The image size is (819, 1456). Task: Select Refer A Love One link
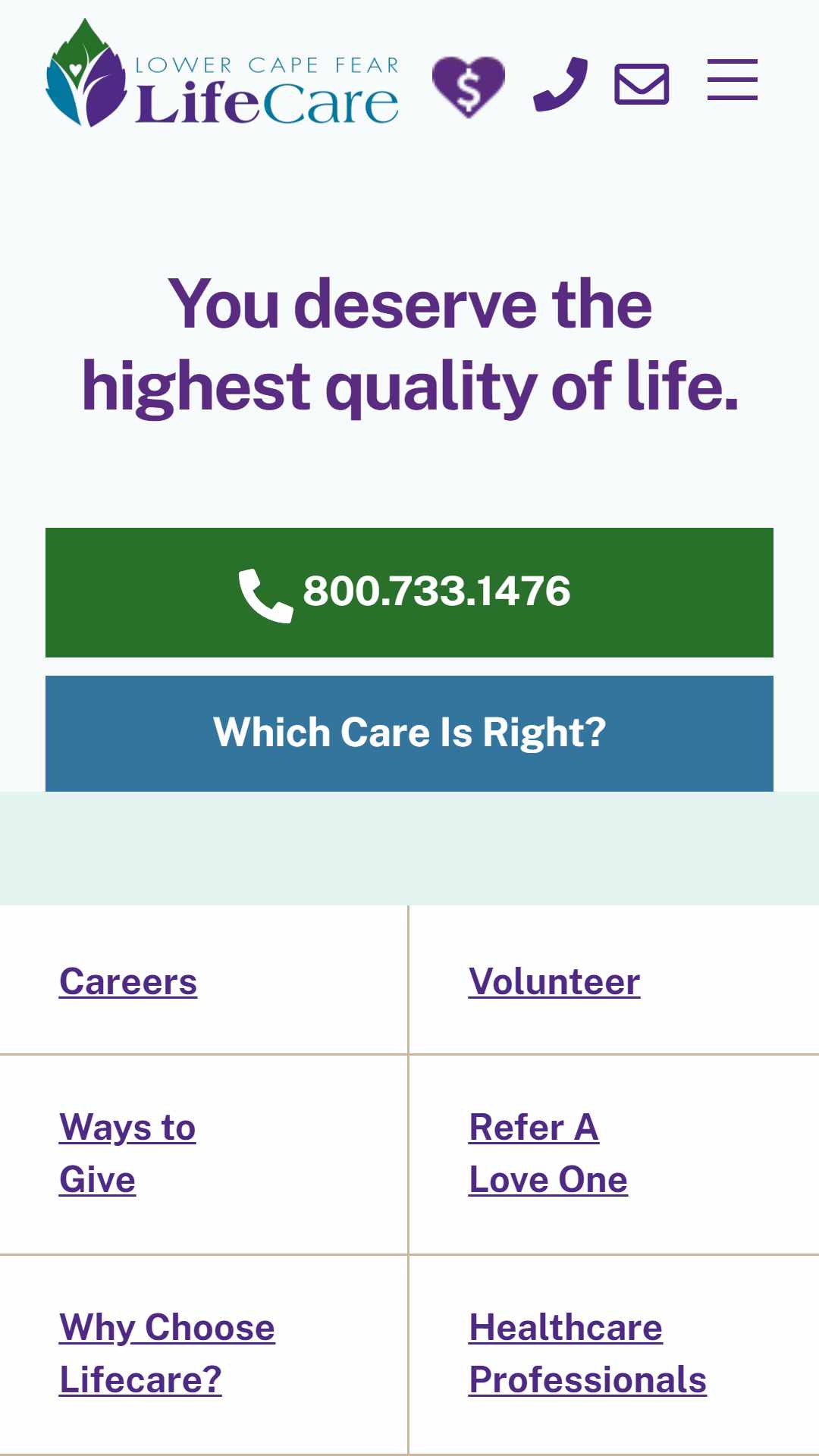tap(548, 1153)
